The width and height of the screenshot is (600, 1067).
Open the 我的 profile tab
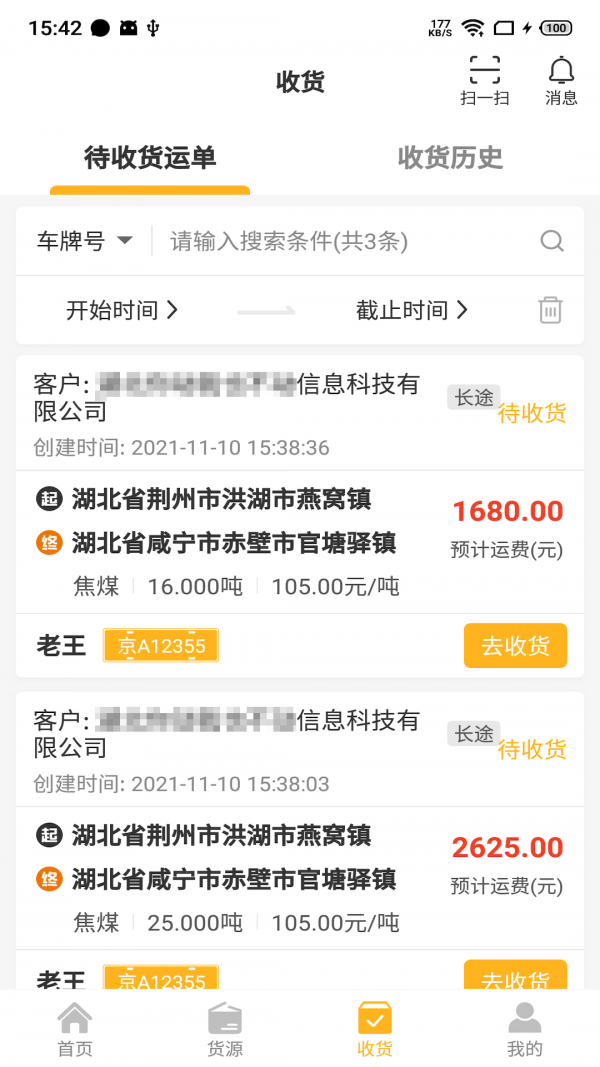525,1029
